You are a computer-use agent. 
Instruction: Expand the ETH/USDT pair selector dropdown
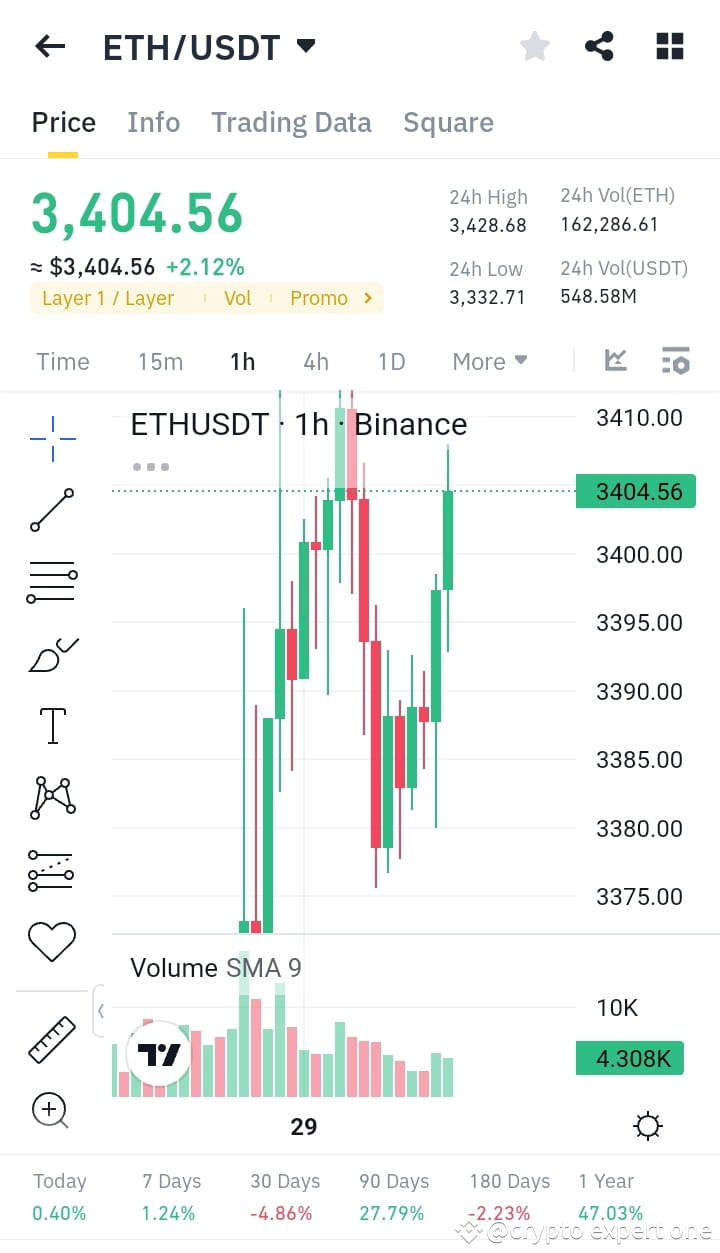(x=306, y=46)
